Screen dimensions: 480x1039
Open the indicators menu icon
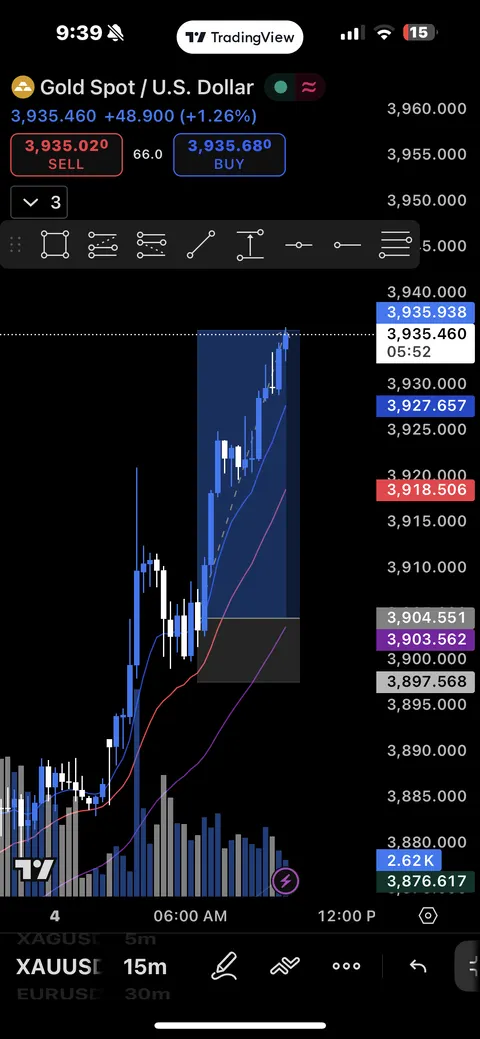[x=285, y=966]
